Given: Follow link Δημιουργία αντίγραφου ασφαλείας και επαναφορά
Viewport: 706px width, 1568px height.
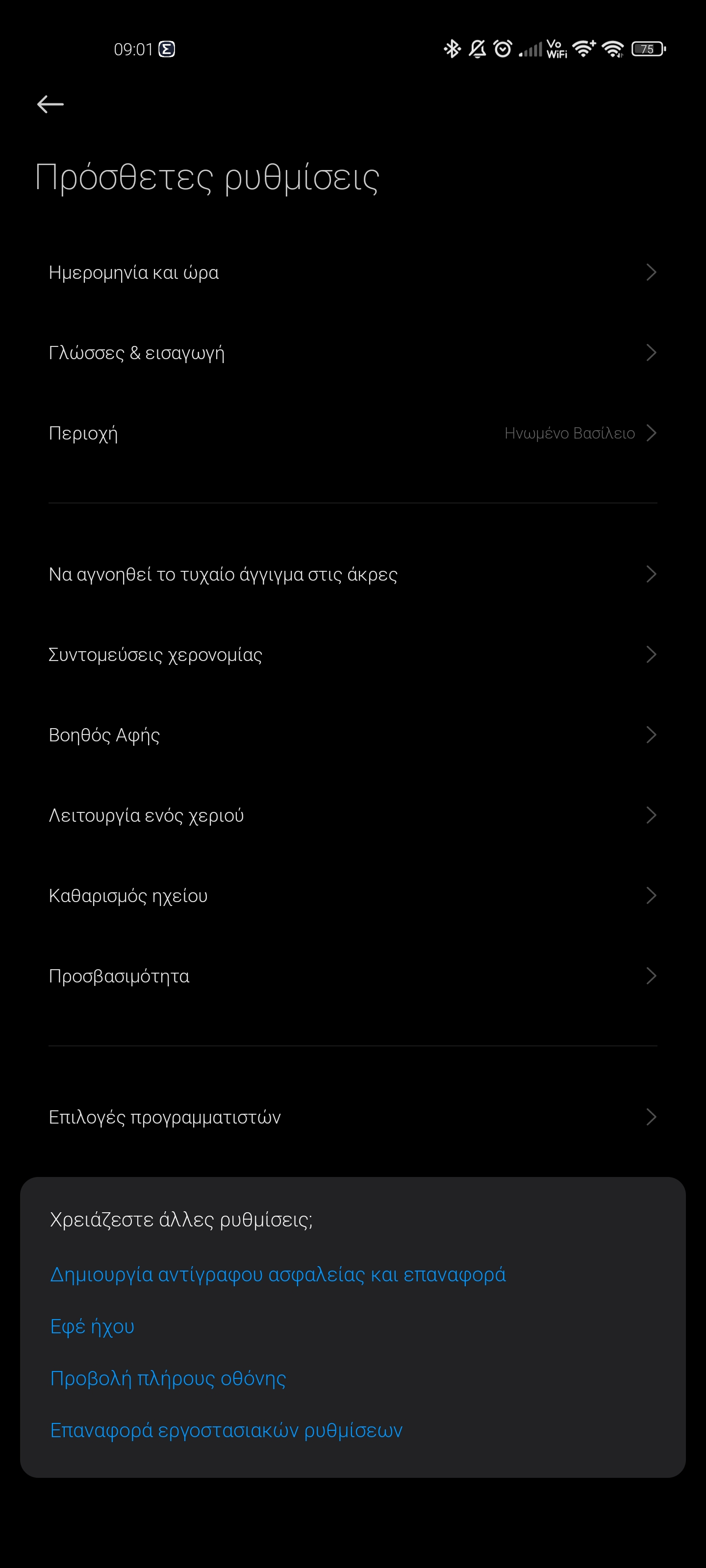Looking at the screenshot, I should (x=278, y=1274).
